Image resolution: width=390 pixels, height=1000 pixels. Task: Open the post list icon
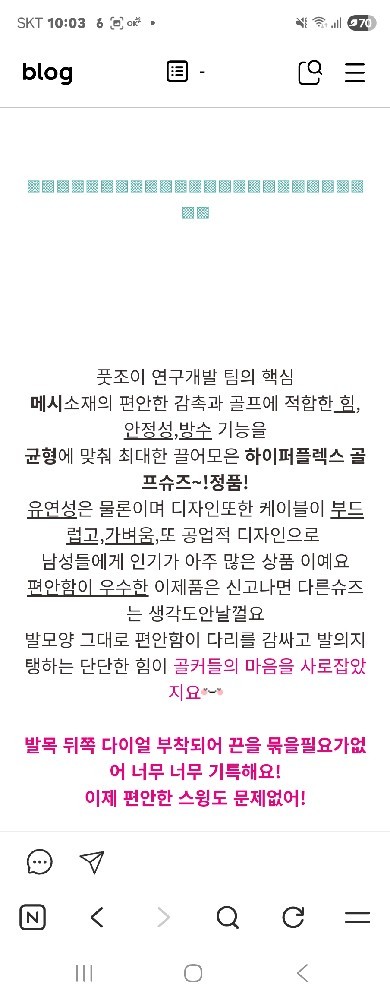pos(177,71)
